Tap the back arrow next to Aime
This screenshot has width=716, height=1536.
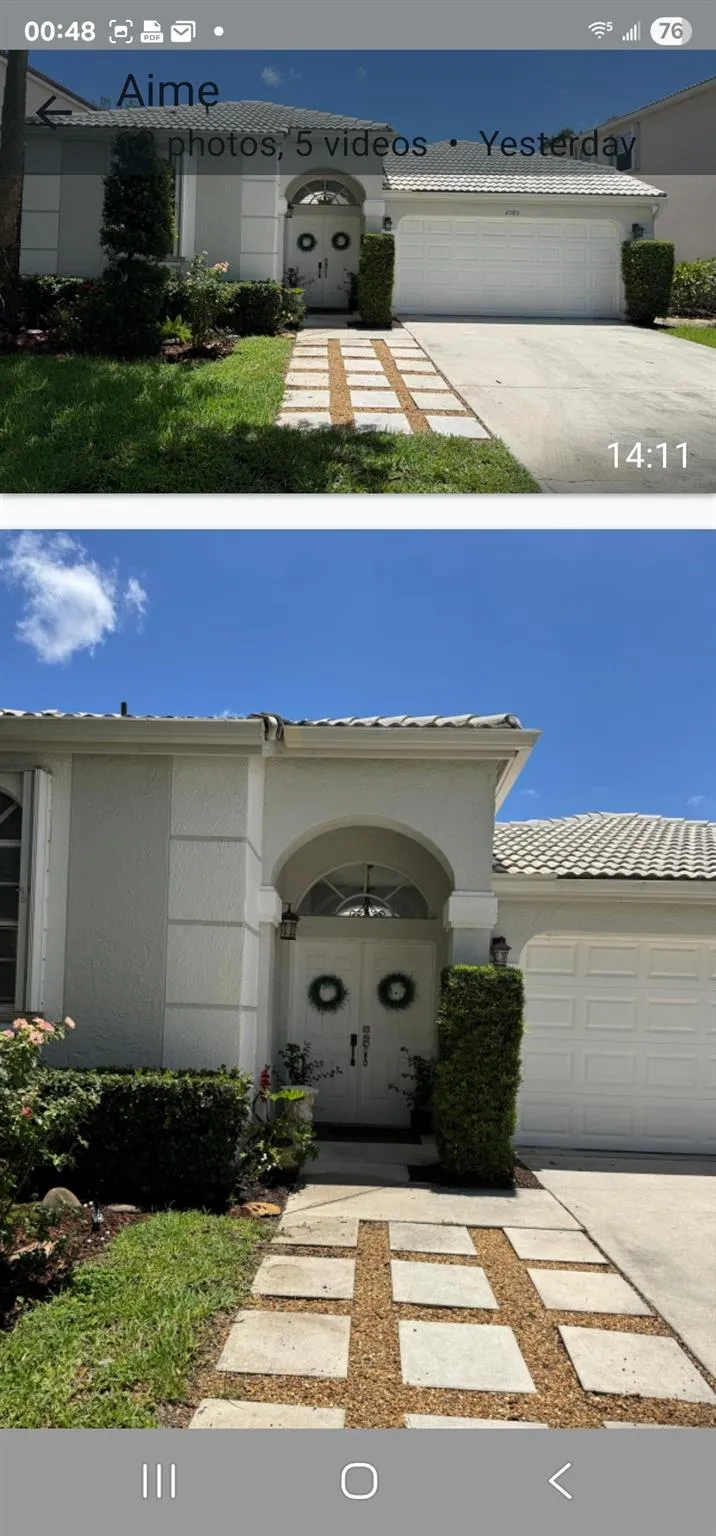click(53, 112)
